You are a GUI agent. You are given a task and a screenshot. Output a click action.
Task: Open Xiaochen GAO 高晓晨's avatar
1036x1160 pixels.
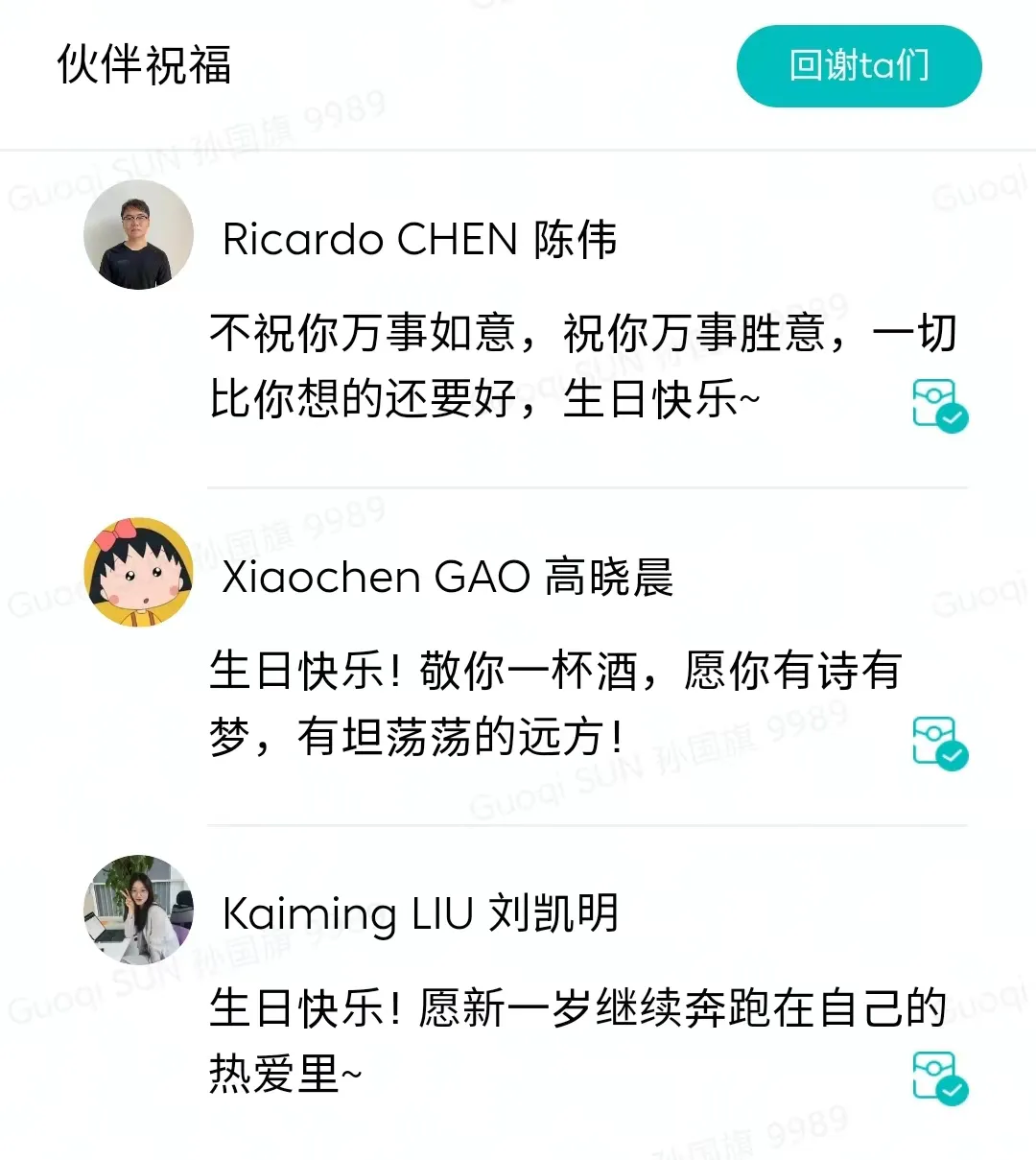click(x=138, y=573)
